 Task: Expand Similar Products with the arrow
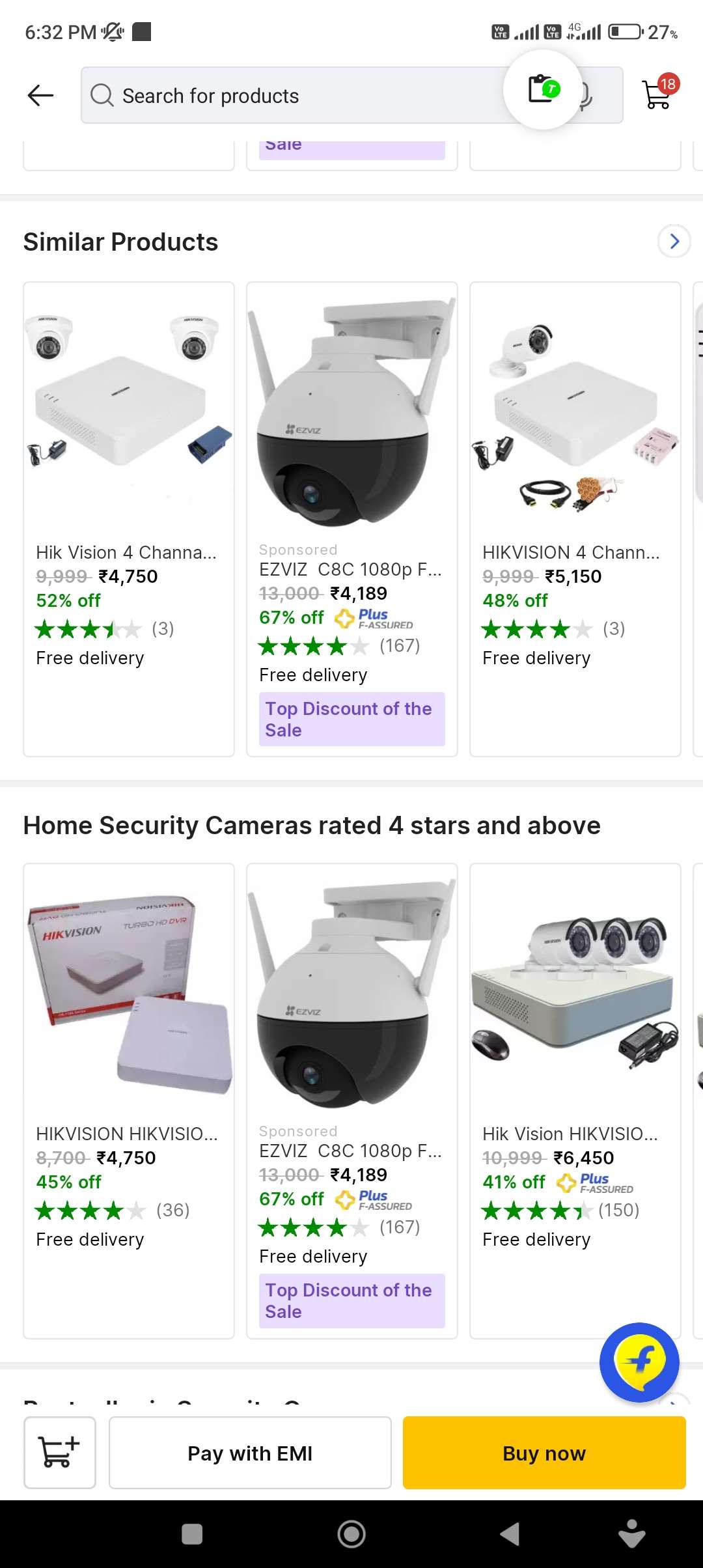[674, 242]
